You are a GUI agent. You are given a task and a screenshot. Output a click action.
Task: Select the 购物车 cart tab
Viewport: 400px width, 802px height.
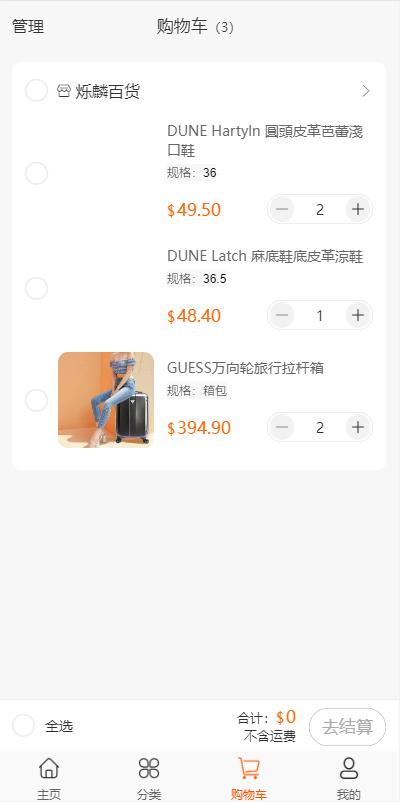(x=249, y=778)
